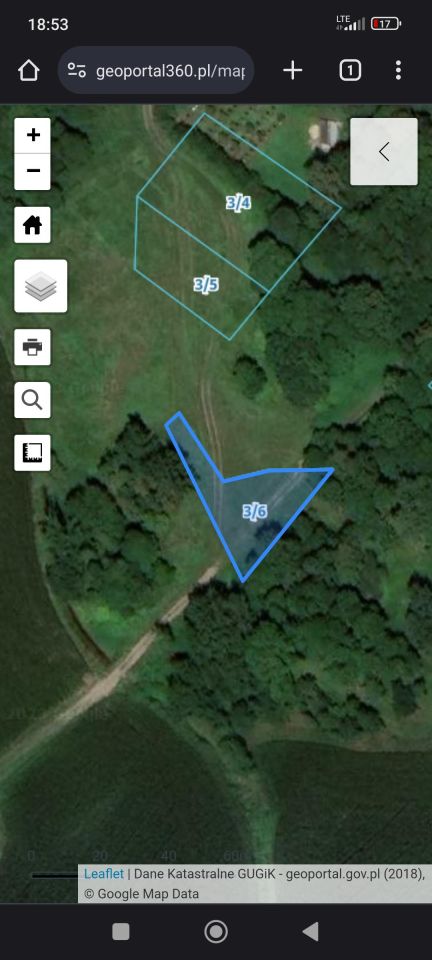Zoom in the map with plus button

point(33,135)
